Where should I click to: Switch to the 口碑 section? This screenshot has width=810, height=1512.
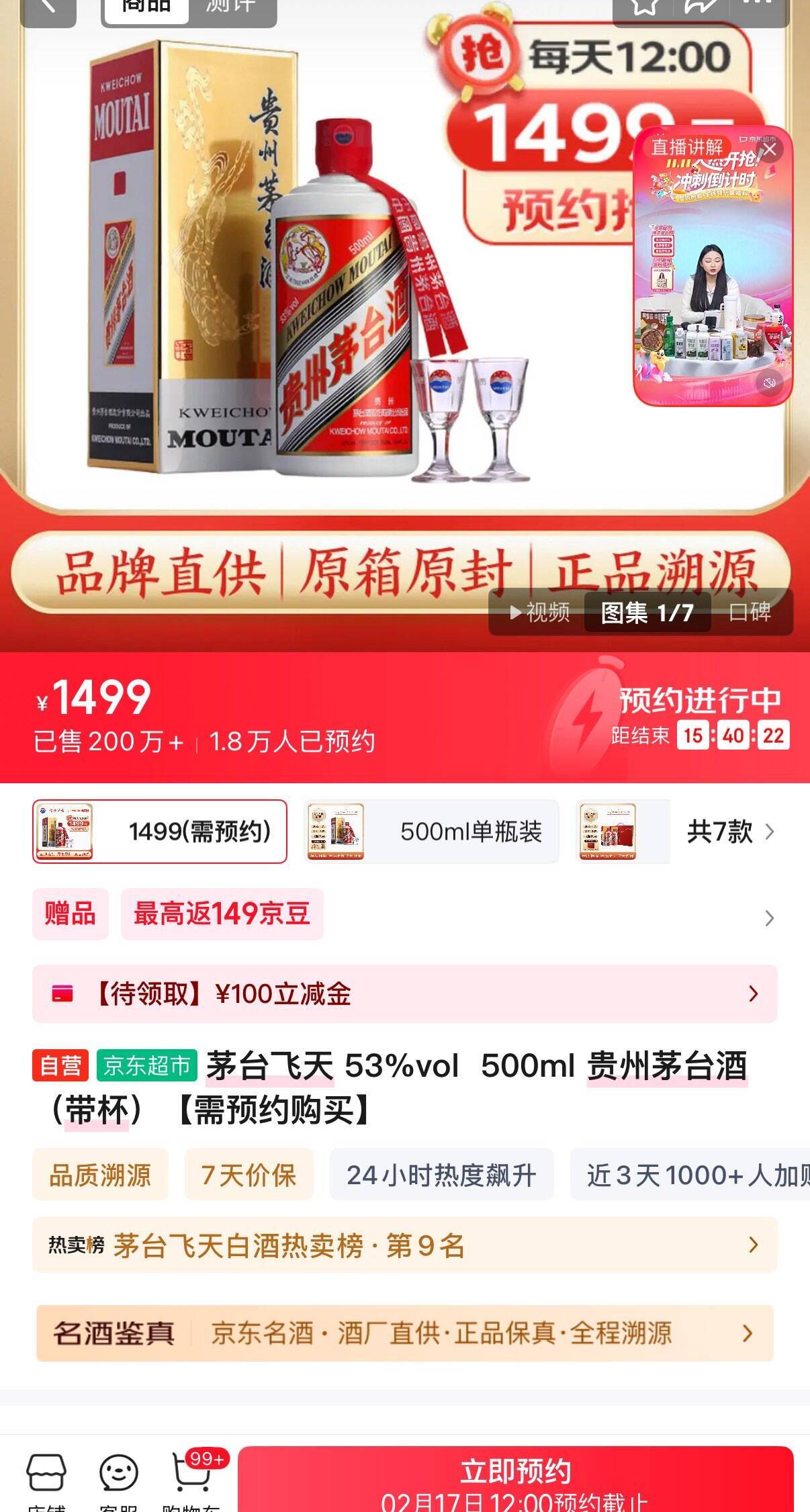[x=750, y=613]
